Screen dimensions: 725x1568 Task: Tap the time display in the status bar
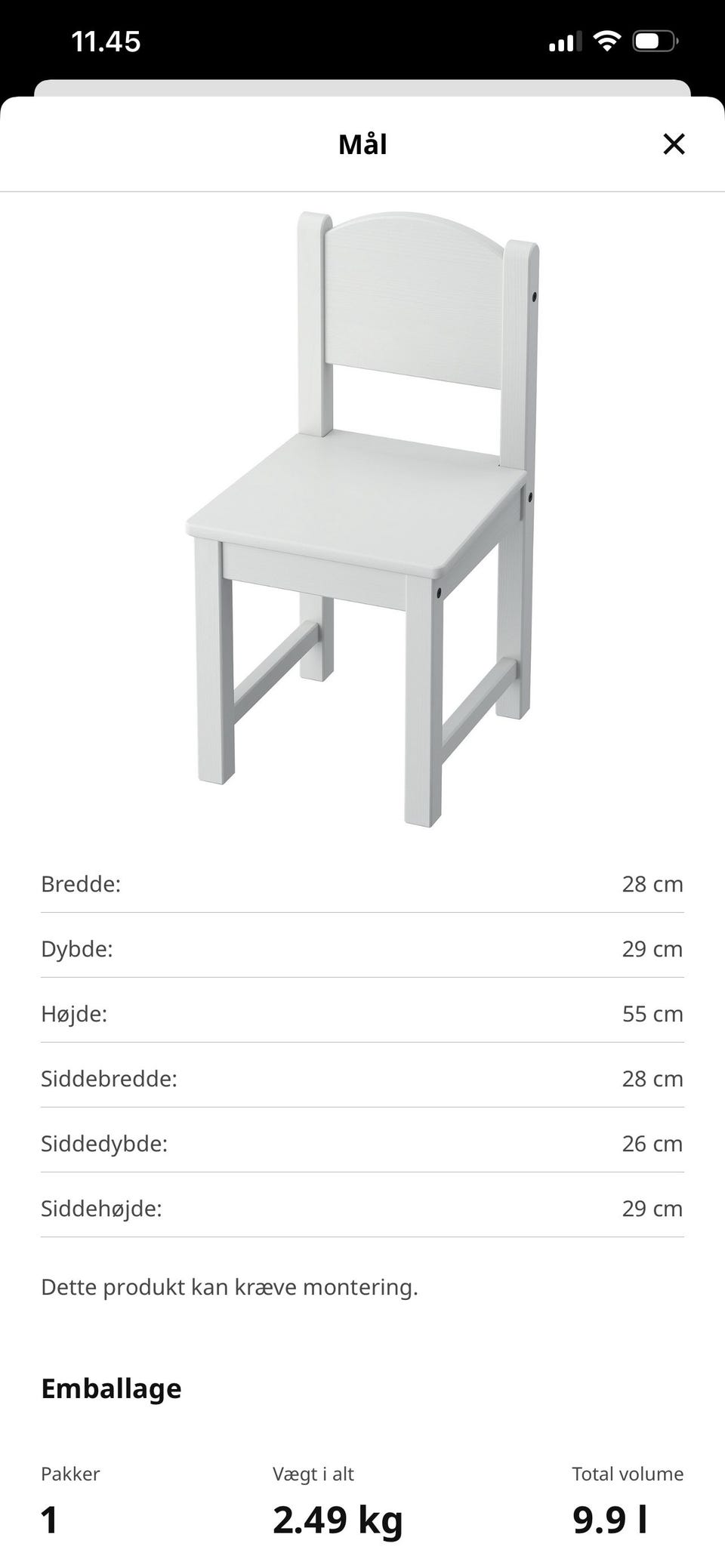106,41
